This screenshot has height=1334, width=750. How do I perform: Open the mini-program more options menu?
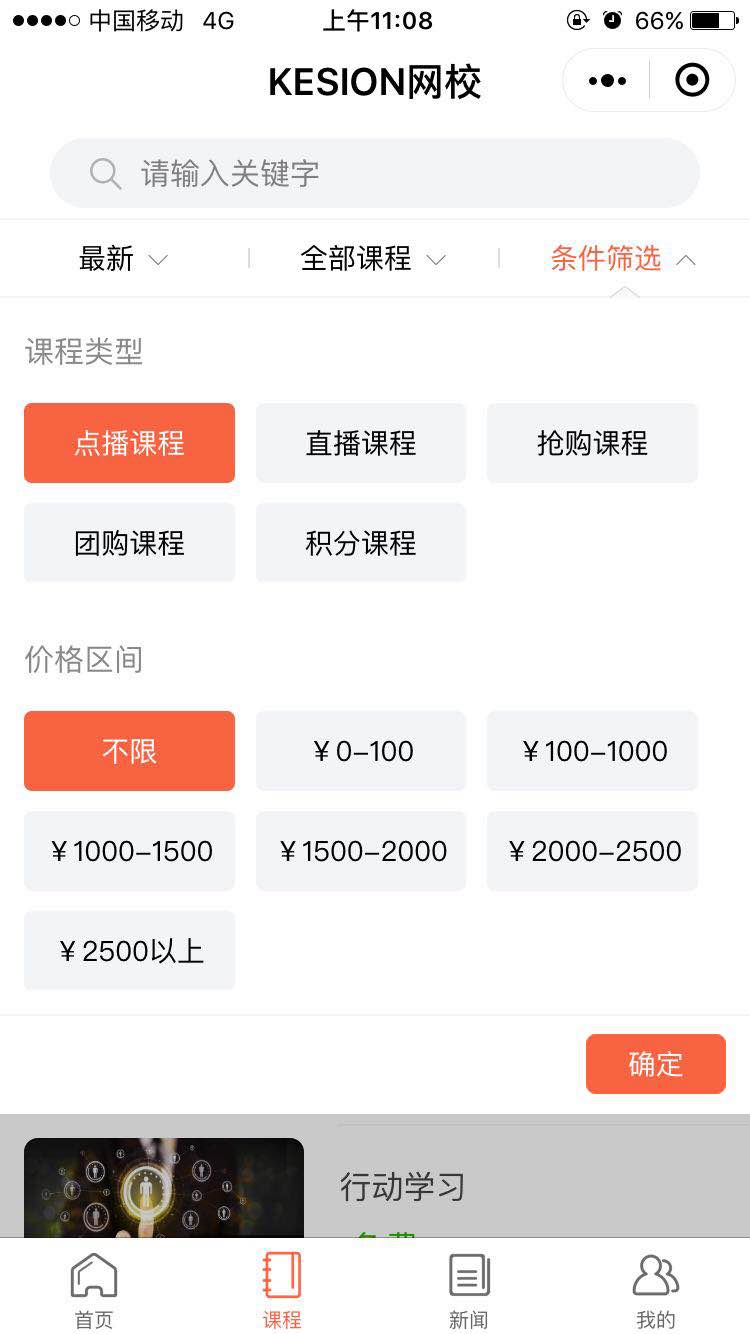pyautogui.click(x=605, y=80)
